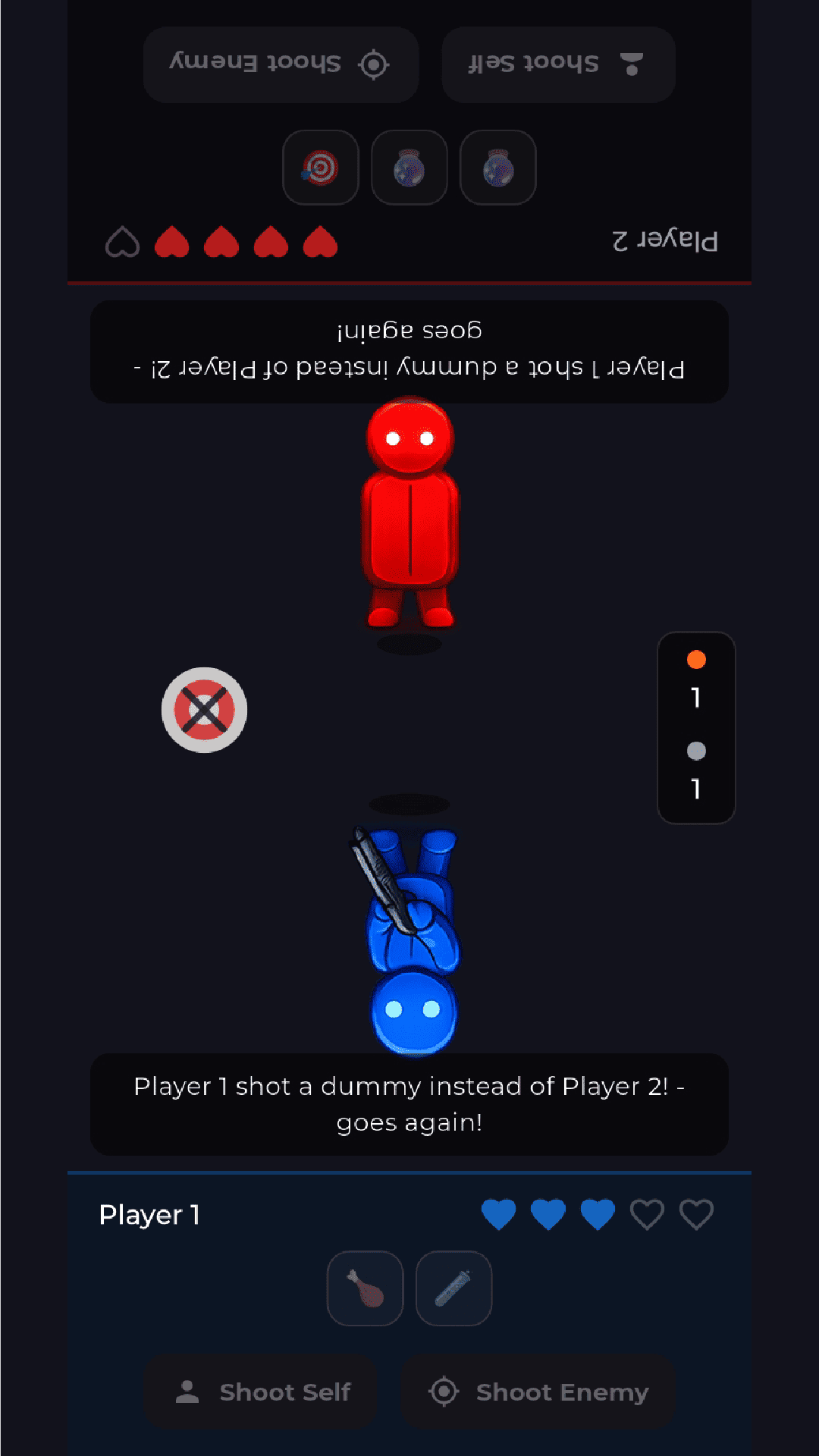Use Player 1's meat drumstick item
Image resolution: width=819 pixels, height=1456 pixels.
365,1288
